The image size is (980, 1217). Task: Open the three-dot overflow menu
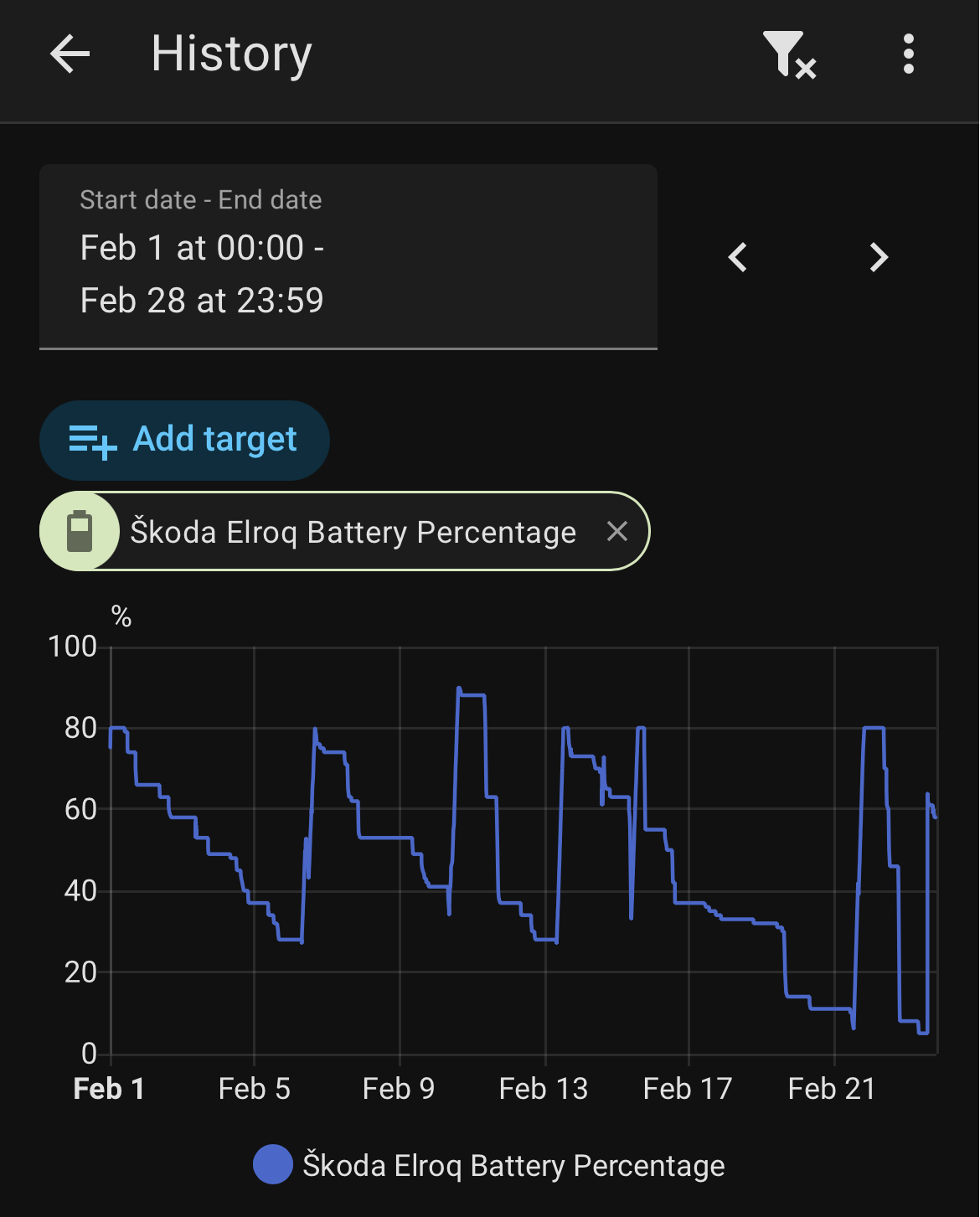pyautogui.click(x=908, y=55)
